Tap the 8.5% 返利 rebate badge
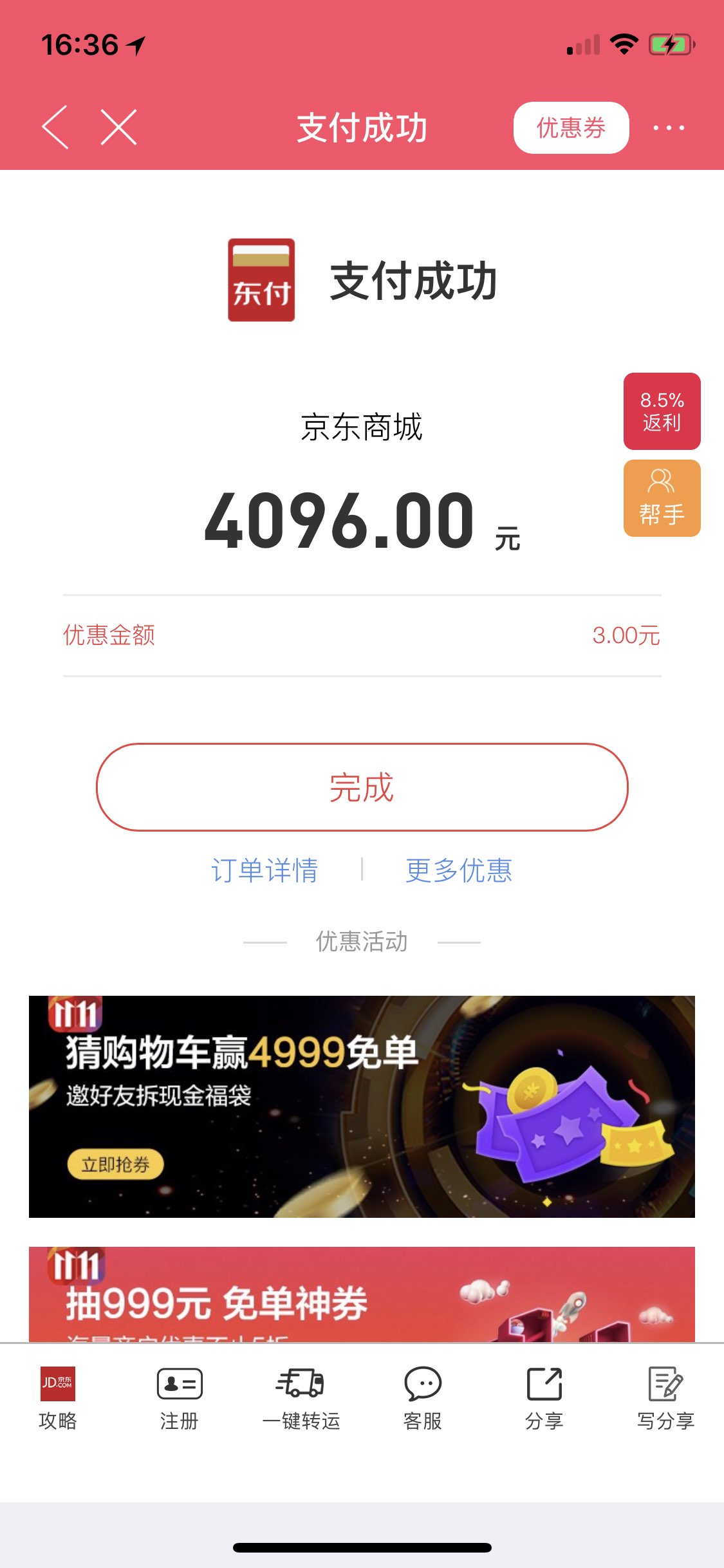Screen dimensions: 724x1568 point(662,411)
